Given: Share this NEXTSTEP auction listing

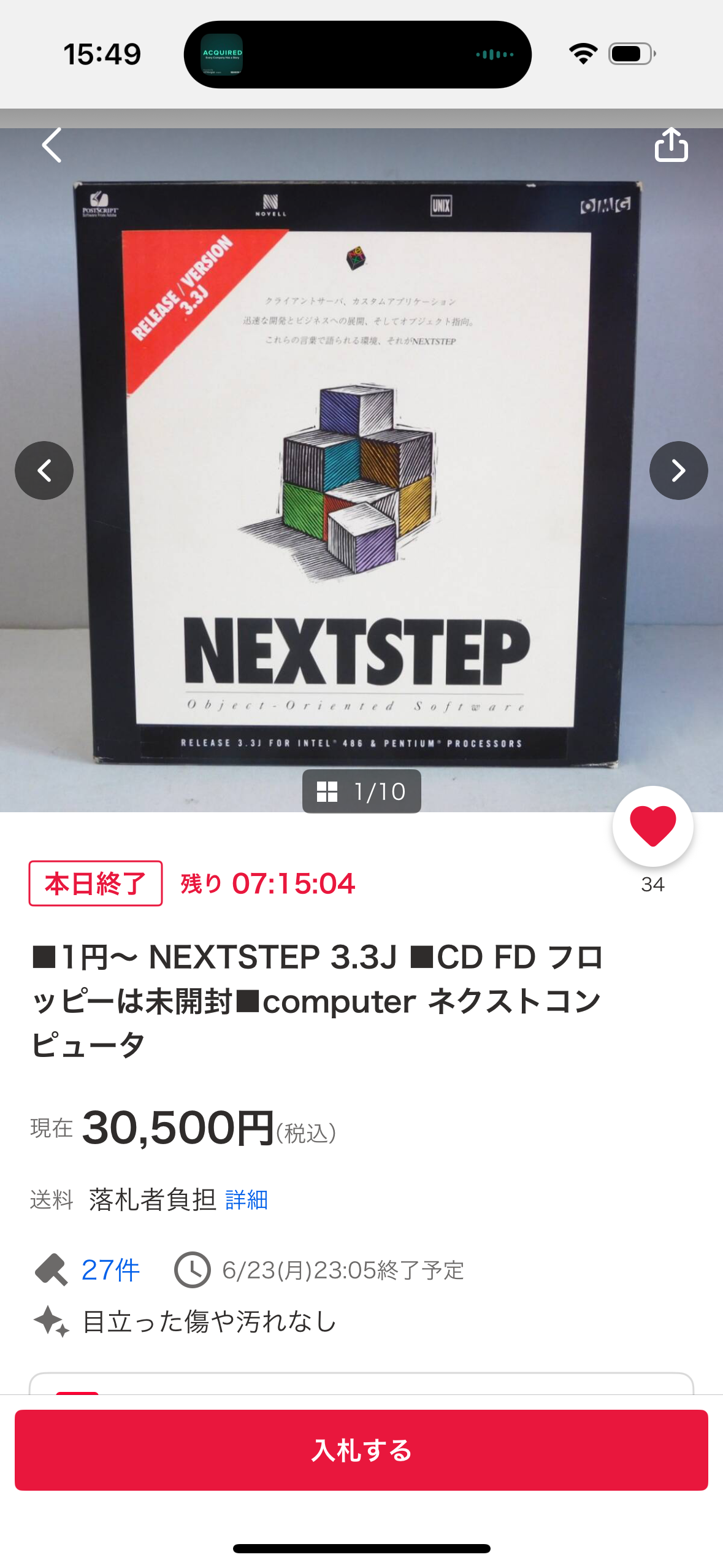Looking at the screenshot, I should [x=671, y=144].
